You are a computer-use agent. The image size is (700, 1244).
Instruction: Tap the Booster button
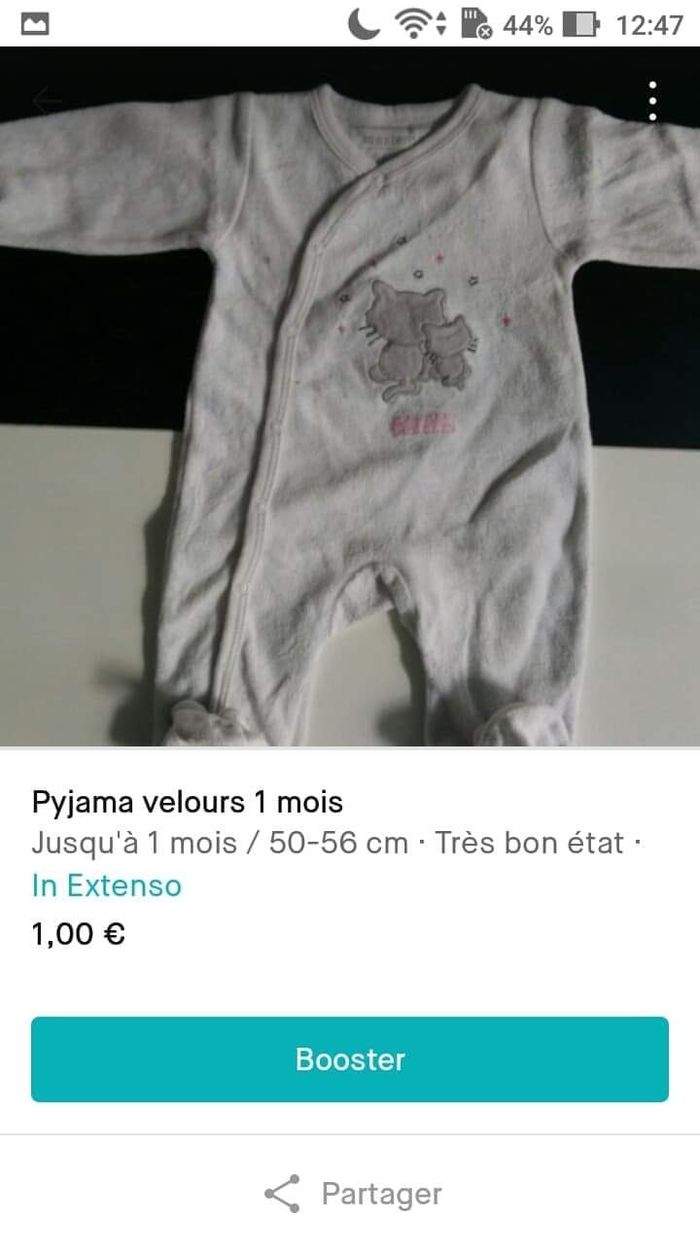350,1060
